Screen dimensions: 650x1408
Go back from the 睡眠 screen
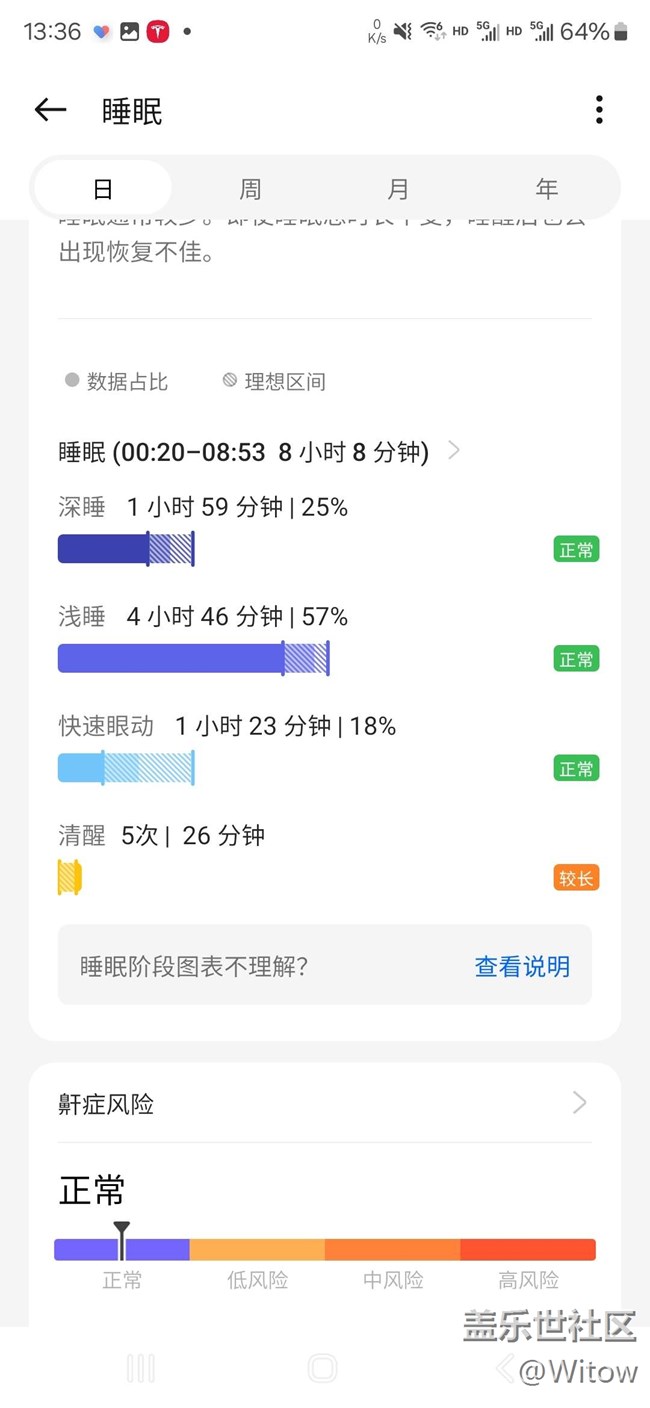pos(50,110)
